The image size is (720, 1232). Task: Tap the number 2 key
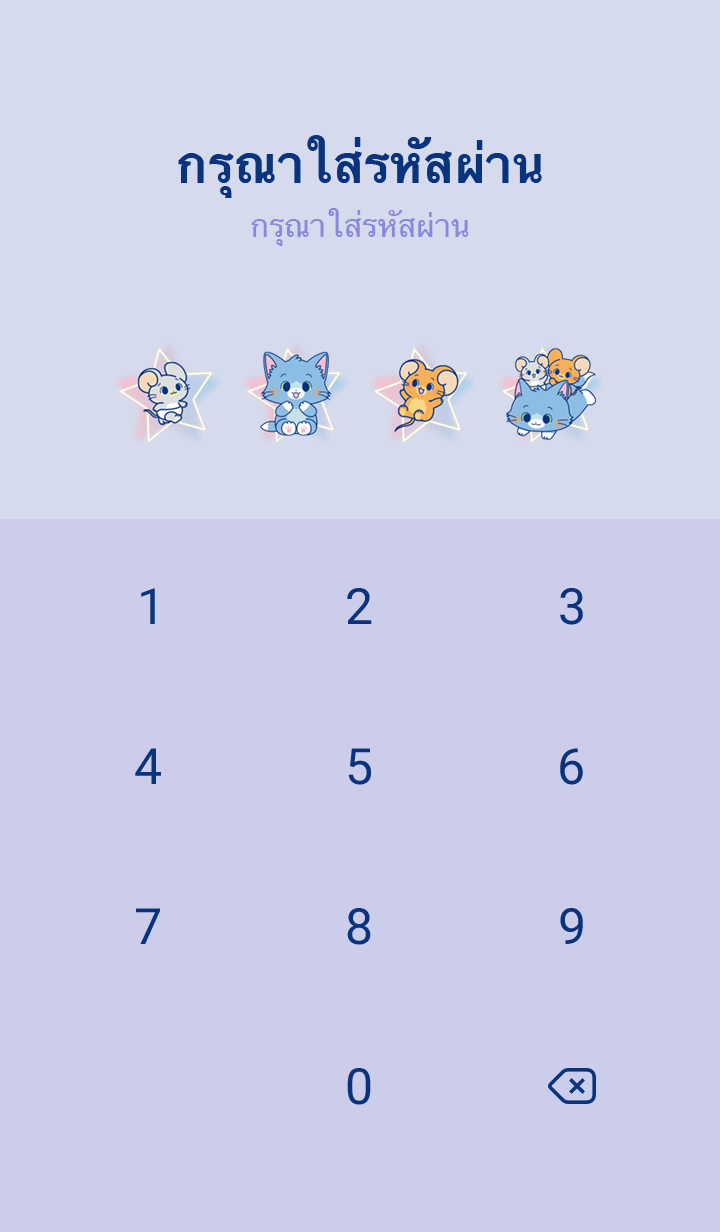coord(359,607)
